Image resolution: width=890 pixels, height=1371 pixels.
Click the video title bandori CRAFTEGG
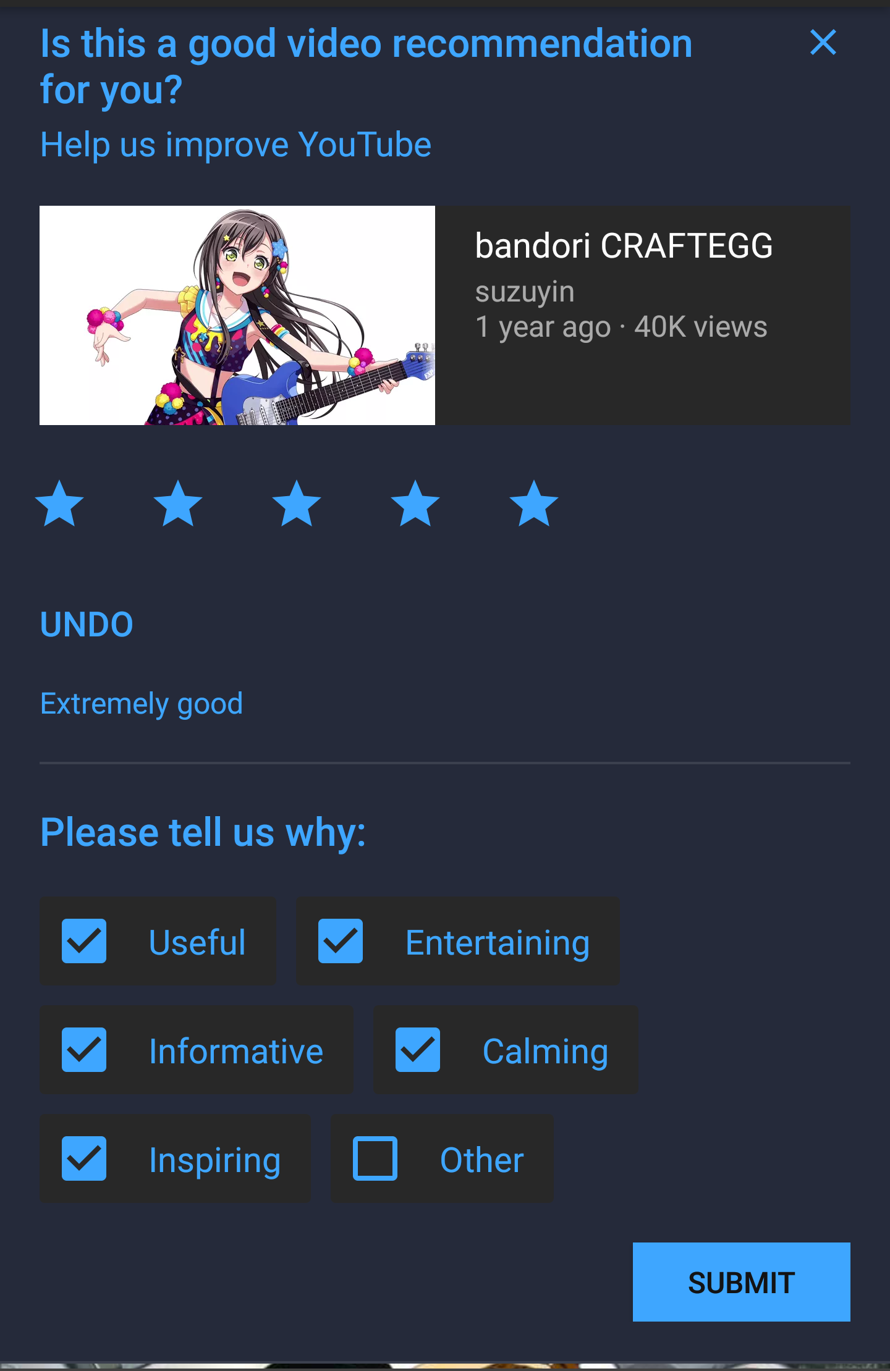[x=623, y=246]
